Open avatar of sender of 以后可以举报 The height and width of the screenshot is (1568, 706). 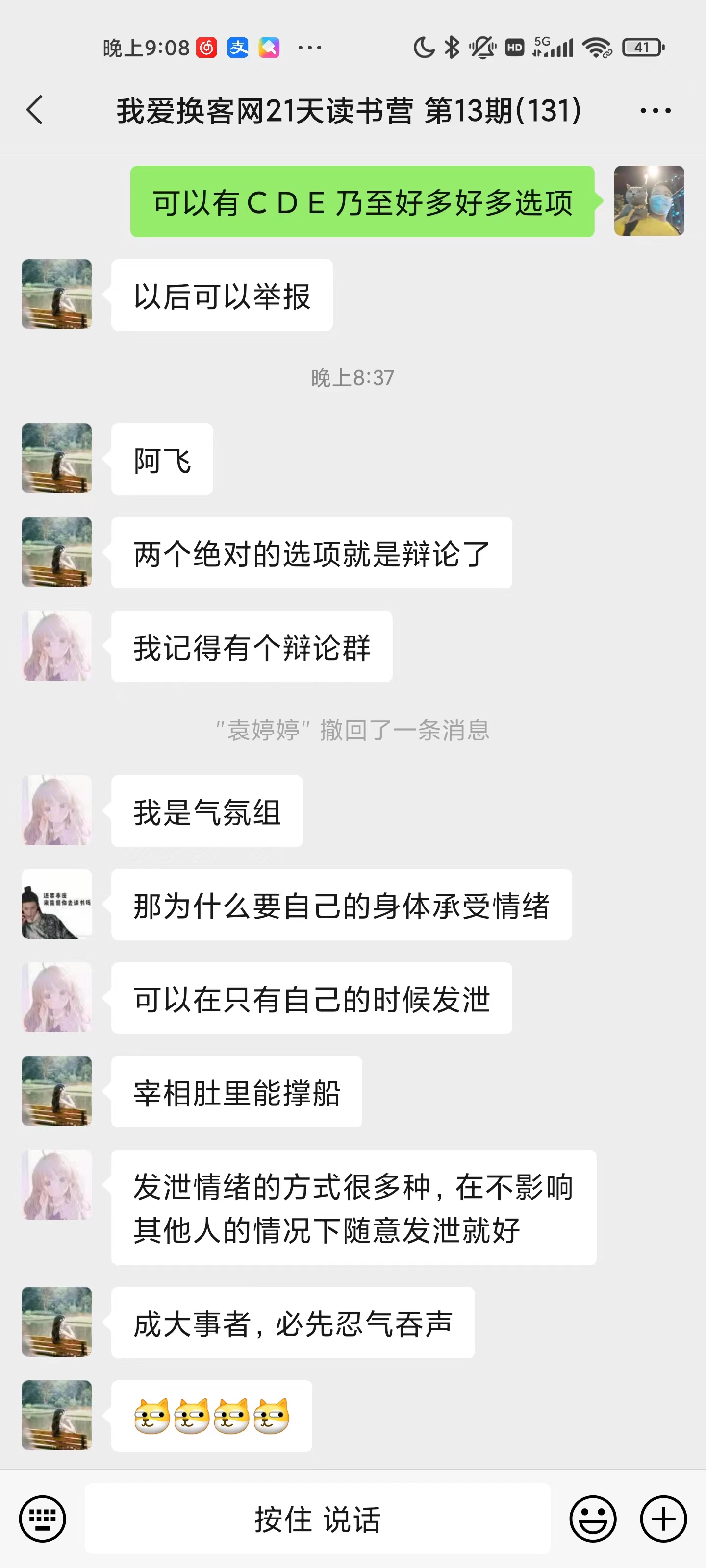(x=57, y=294)
